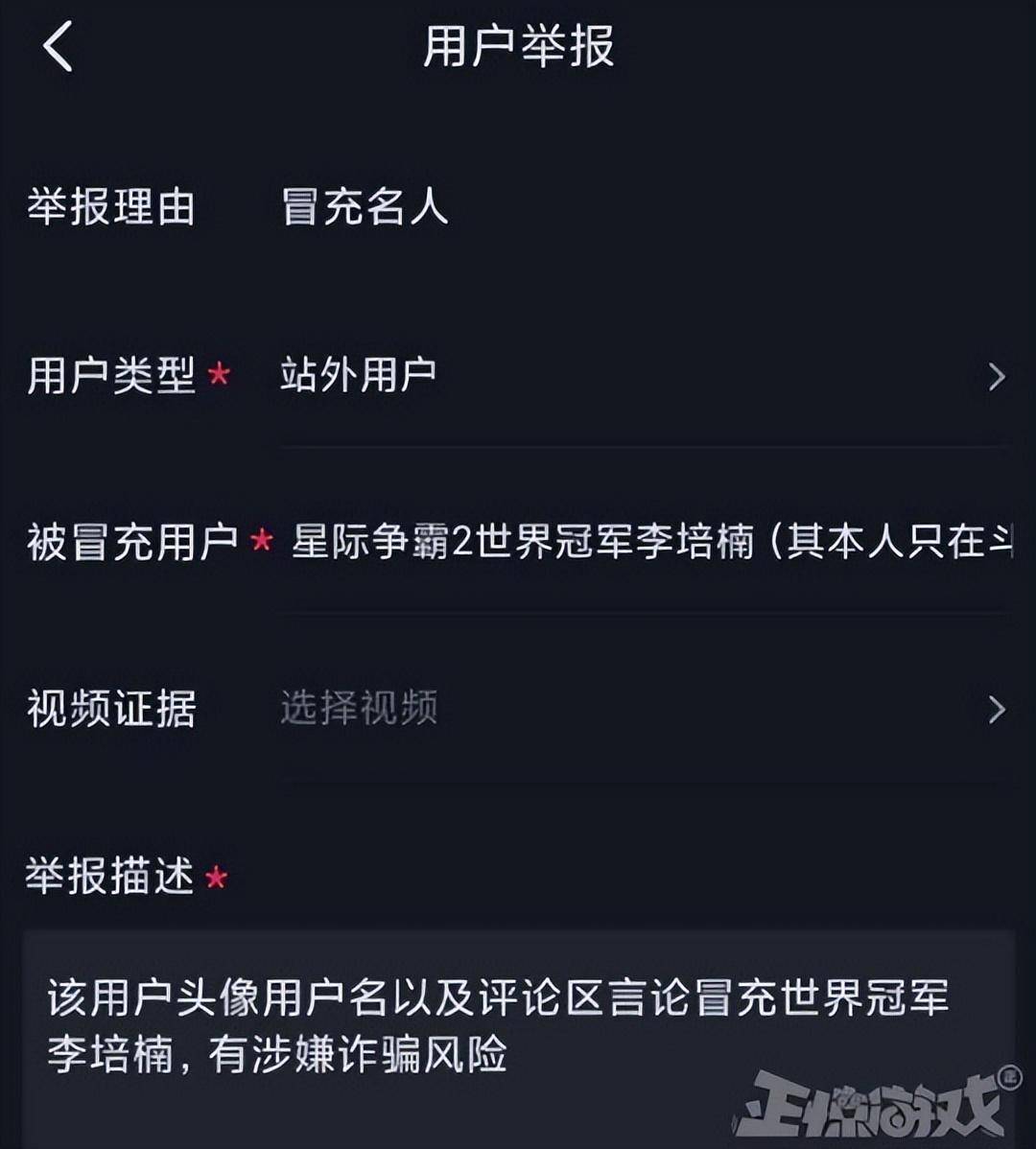Go back from the 用户举报 page
The image size is (1036, 1149).
click(x=58, y=47)
